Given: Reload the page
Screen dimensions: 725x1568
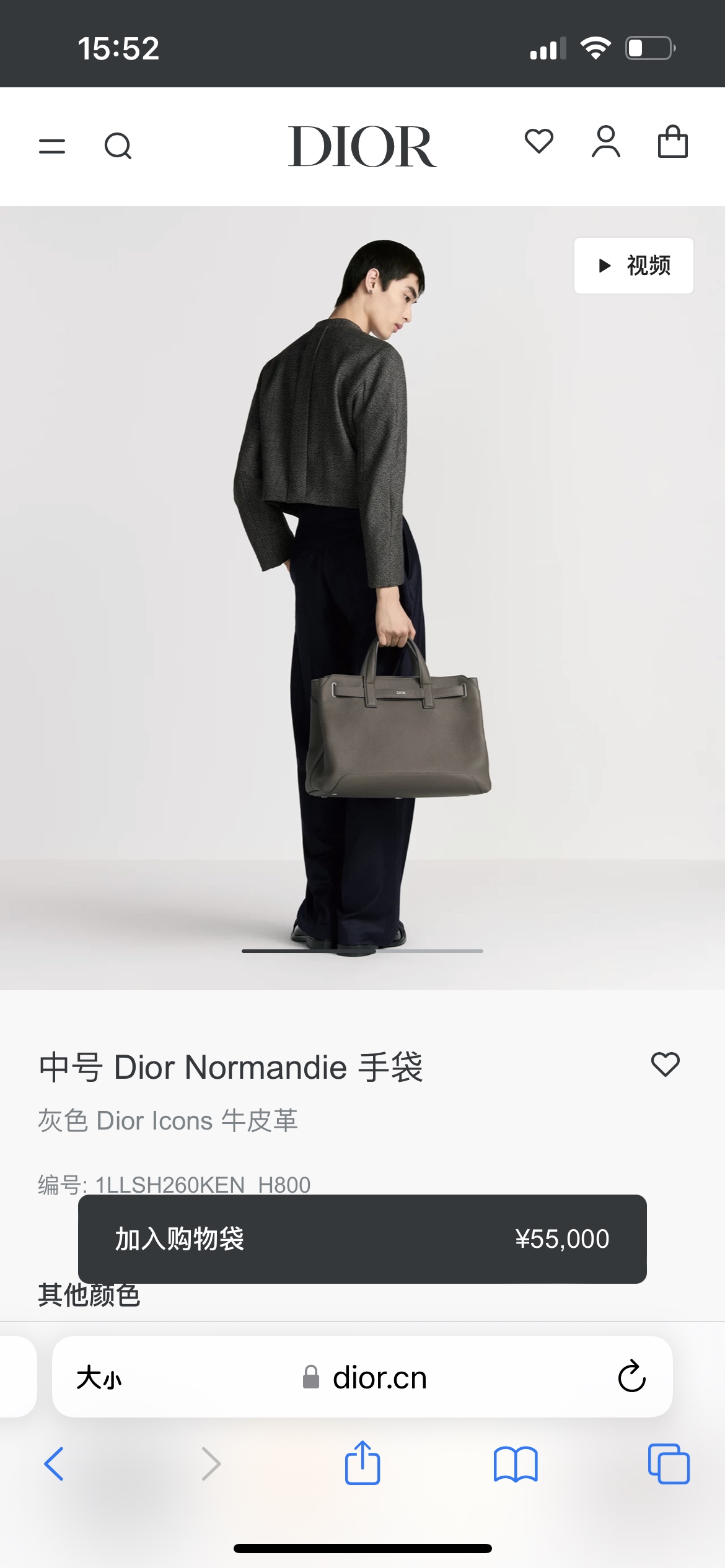Looking at the screenshot, I should tap(631, 1377).
